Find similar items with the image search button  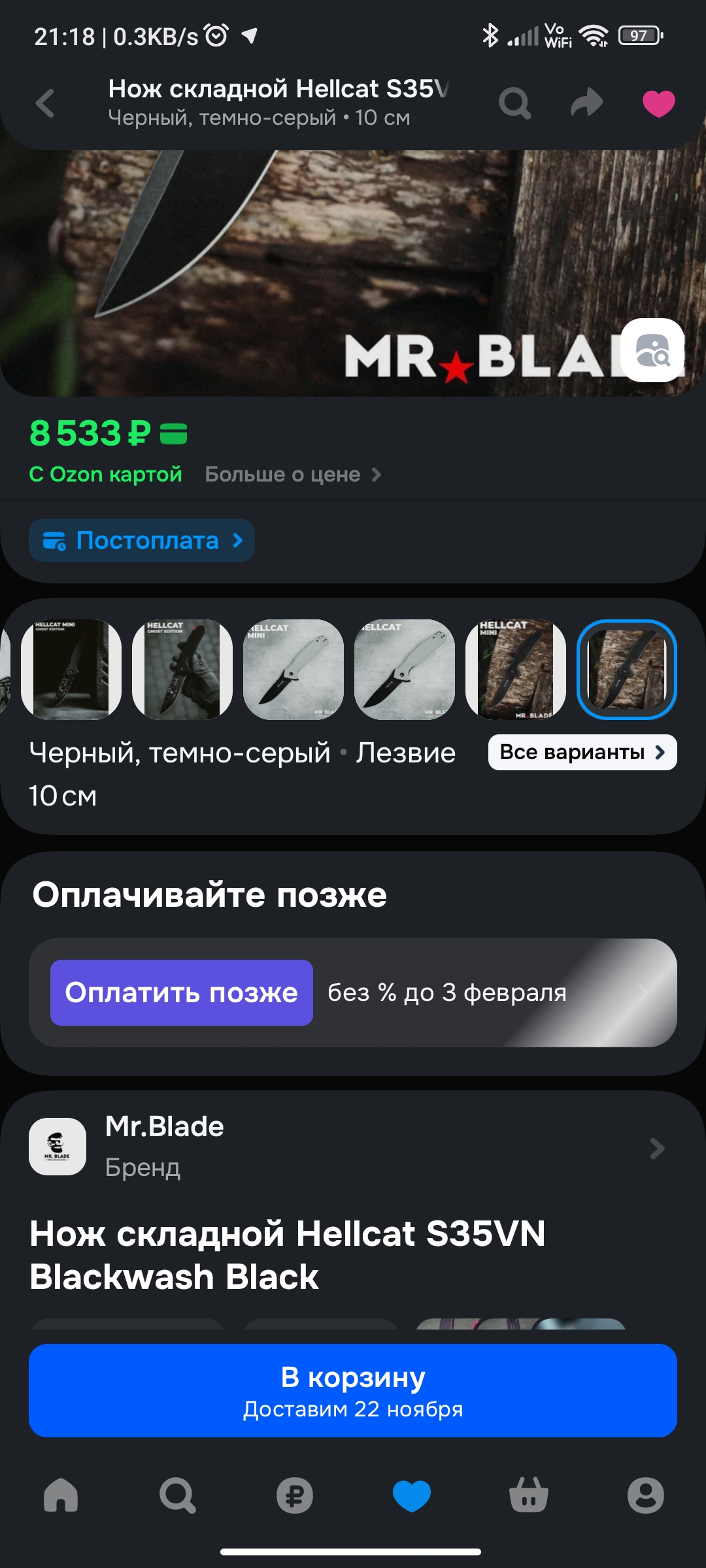point(652,350)
